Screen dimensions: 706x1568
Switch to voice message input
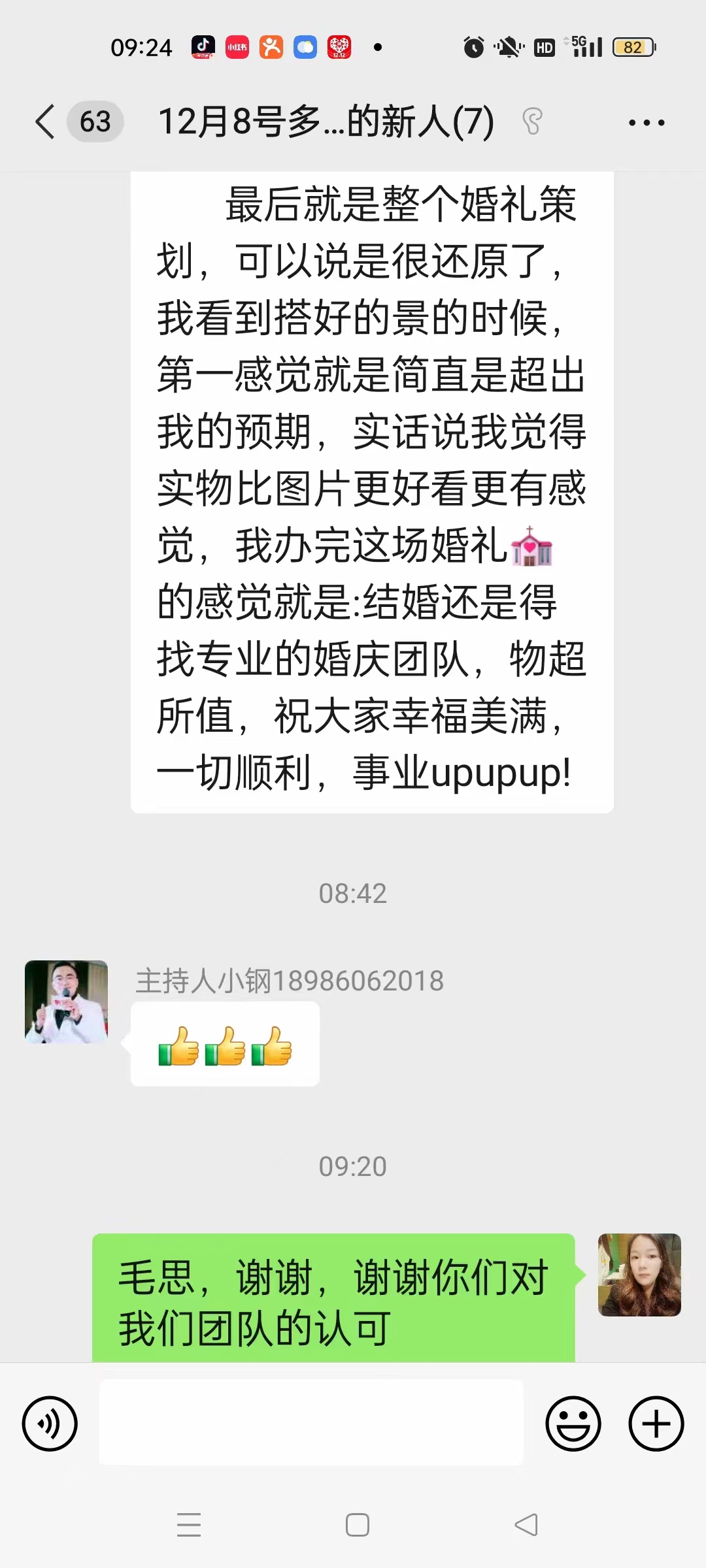click(x=50, y=1423)
